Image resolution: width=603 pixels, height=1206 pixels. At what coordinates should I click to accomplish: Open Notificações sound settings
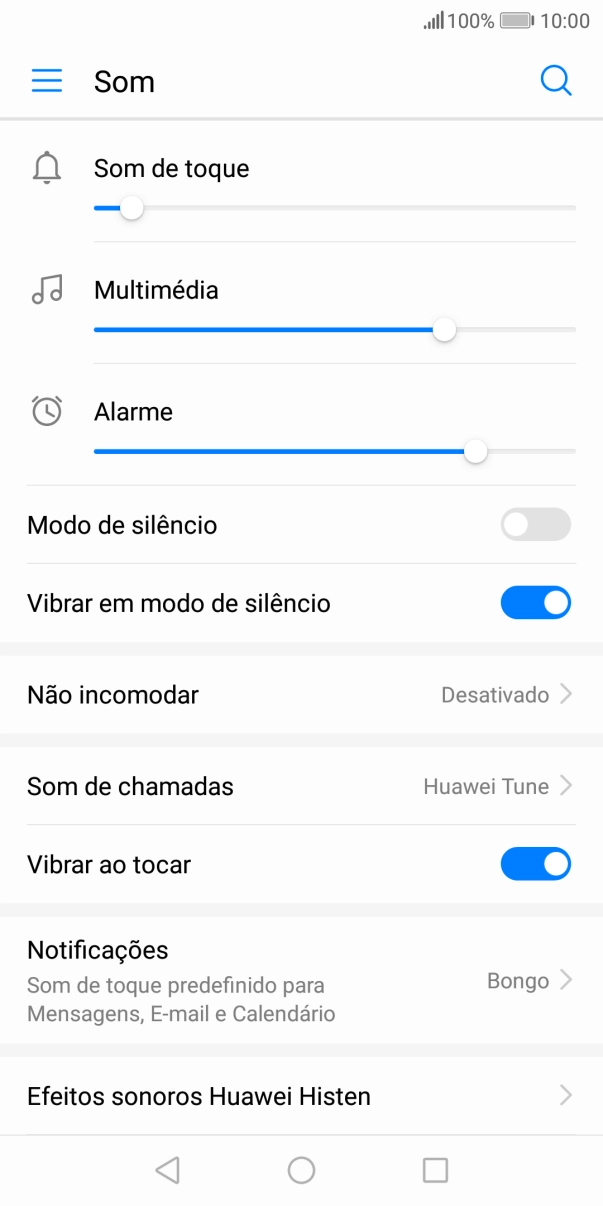pyautogui.click(x=300, y=980)
